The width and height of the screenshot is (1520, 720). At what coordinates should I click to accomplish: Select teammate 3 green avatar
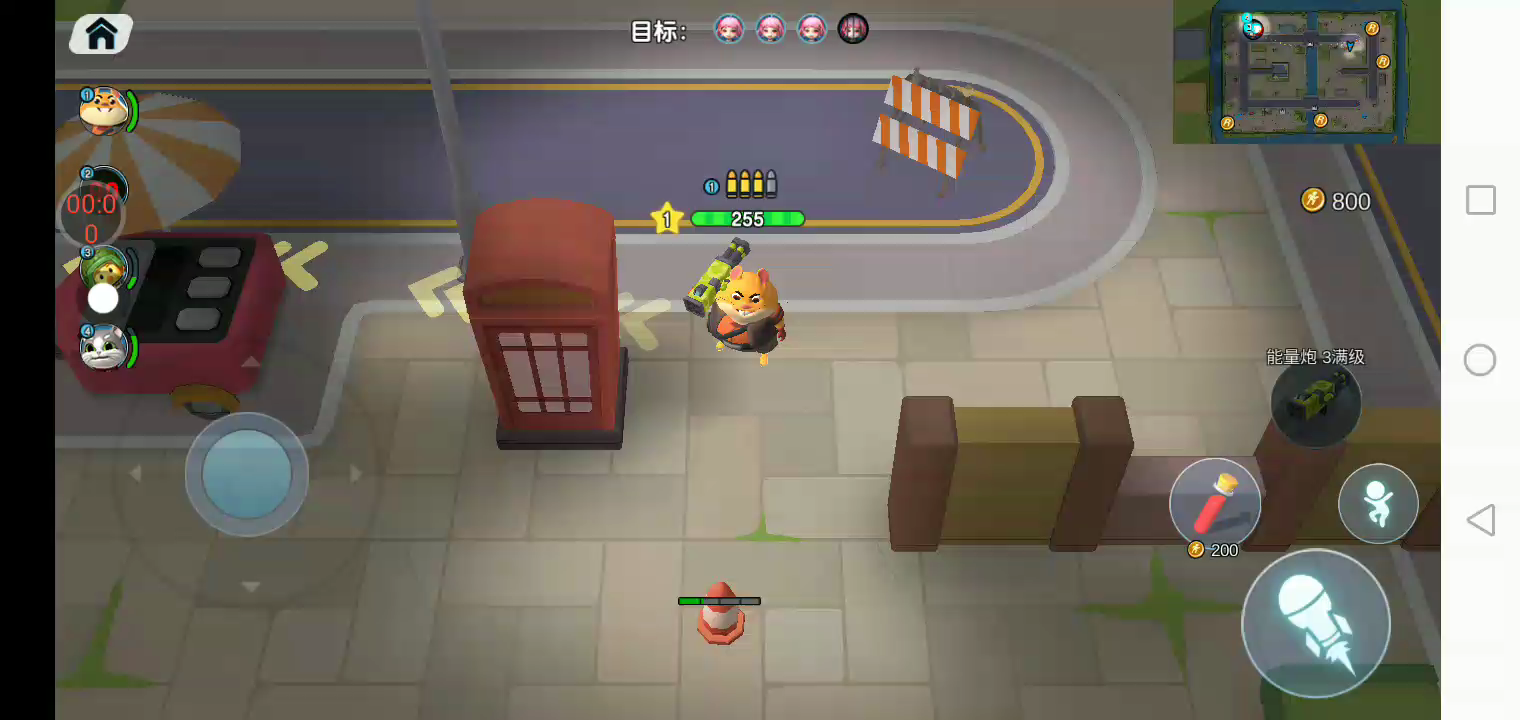coord(106,267)
